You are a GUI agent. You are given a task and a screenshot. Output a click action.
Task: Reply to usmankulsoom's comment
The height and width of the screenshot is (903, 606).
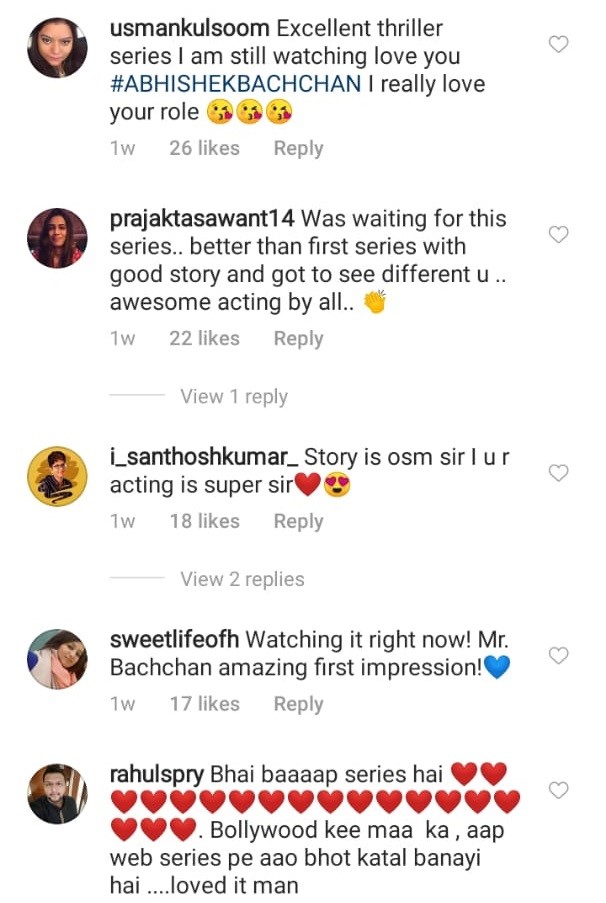point(298,148)
